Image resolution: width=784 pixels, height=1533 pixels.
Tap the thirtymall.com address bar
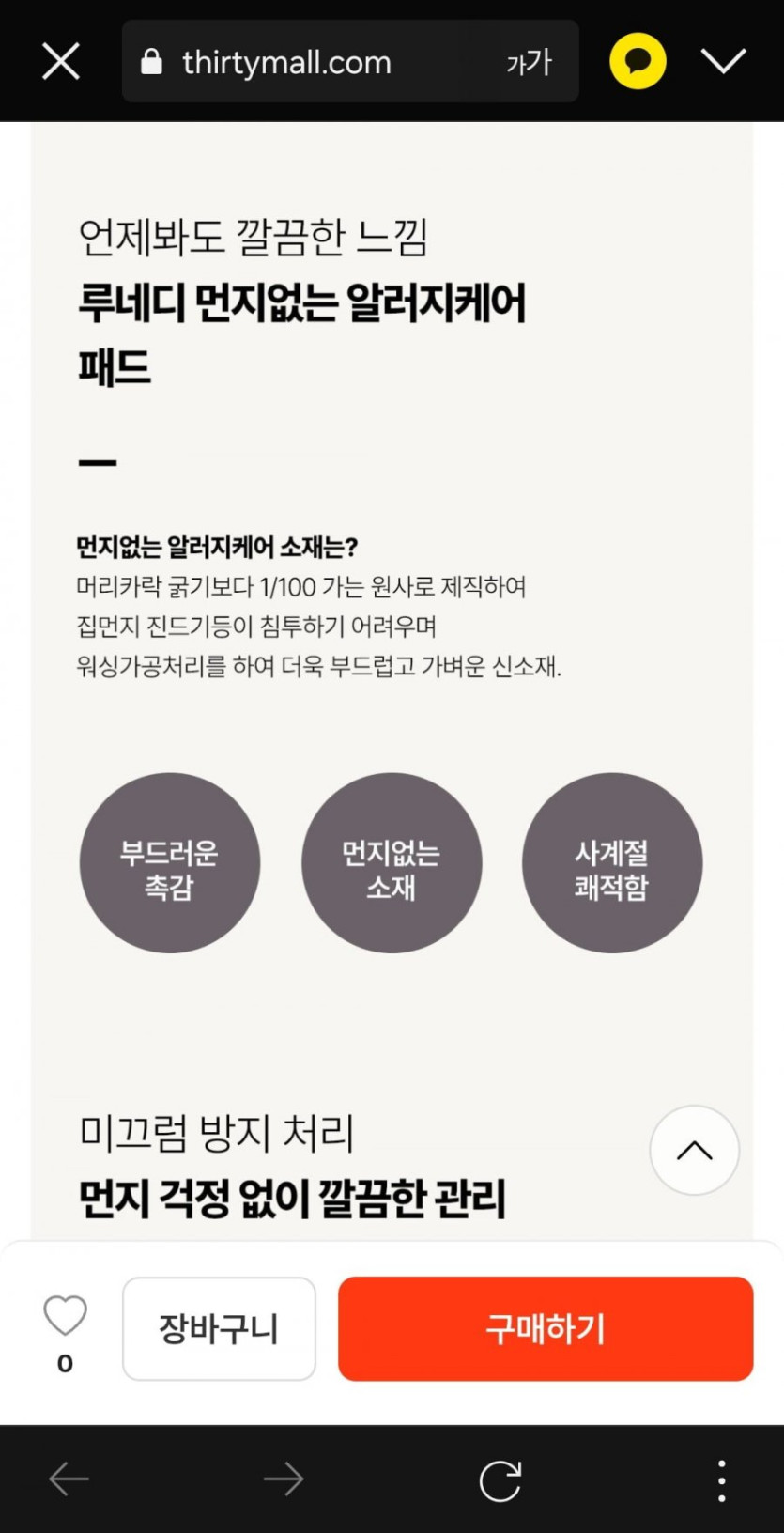coord(286,62)
